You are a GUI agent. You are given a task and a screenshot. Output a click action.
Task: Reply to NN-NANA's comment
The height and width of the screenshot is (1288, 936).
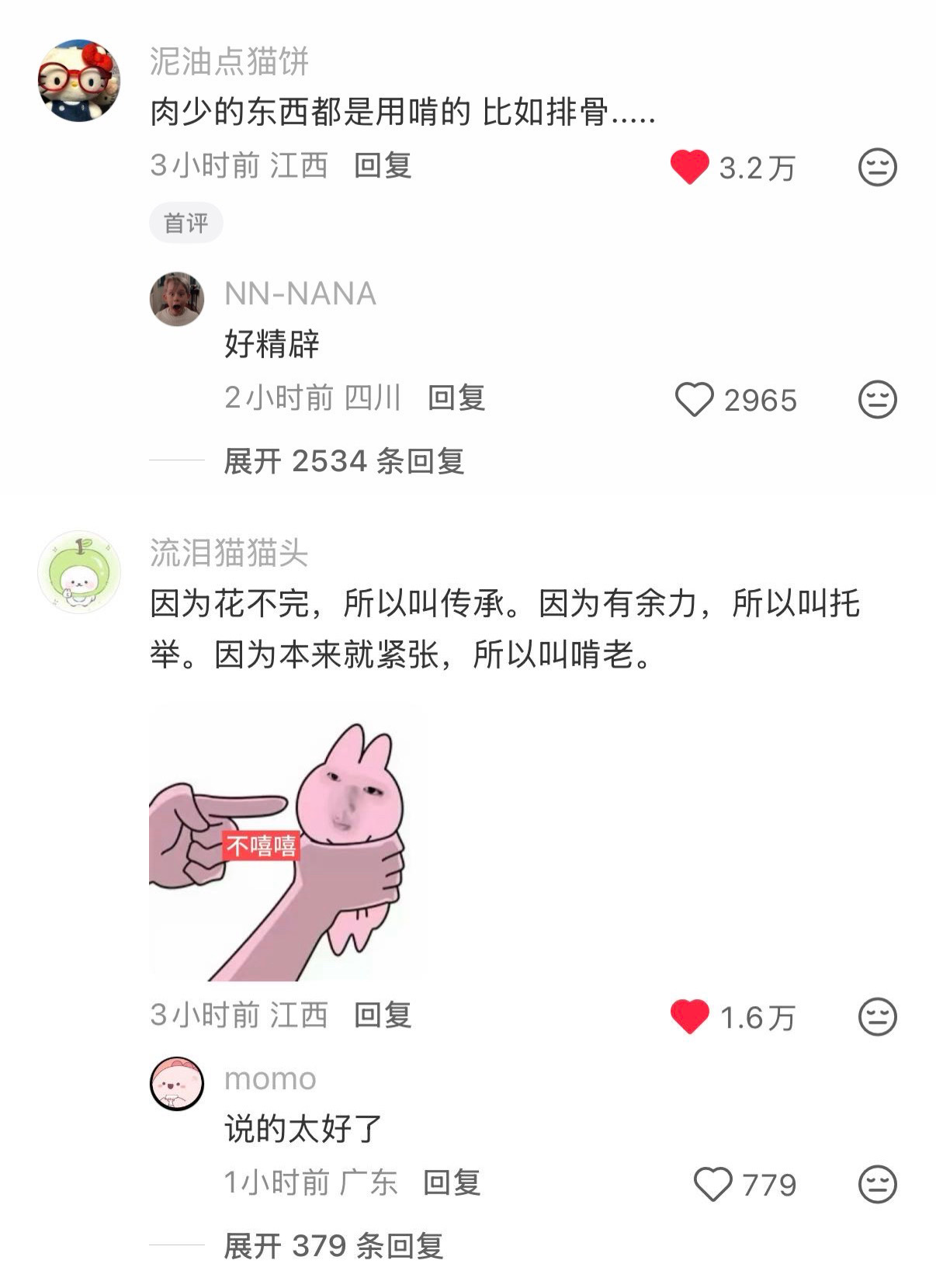[456, 398]
